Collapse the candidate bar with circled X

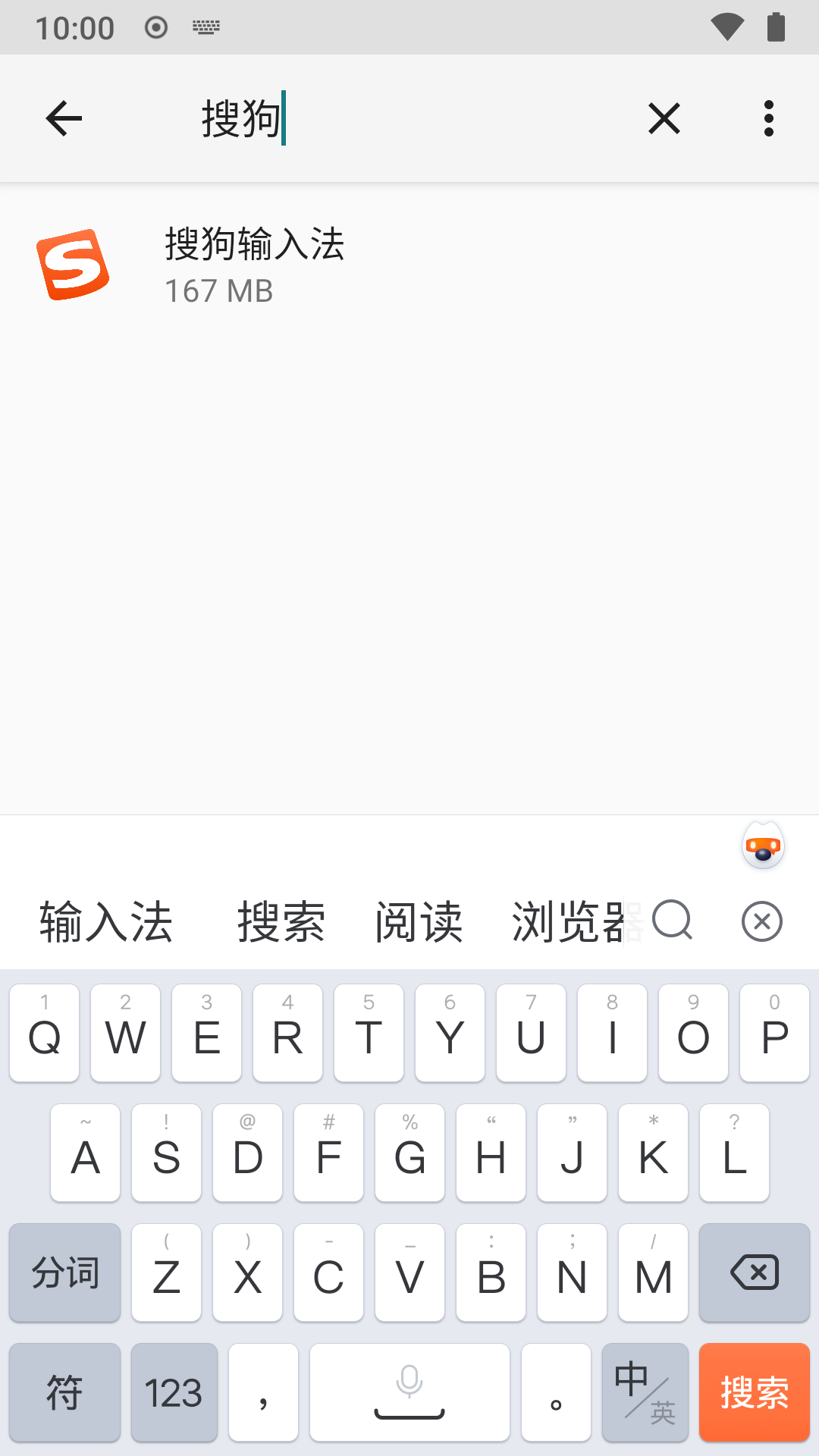[761, 921]
